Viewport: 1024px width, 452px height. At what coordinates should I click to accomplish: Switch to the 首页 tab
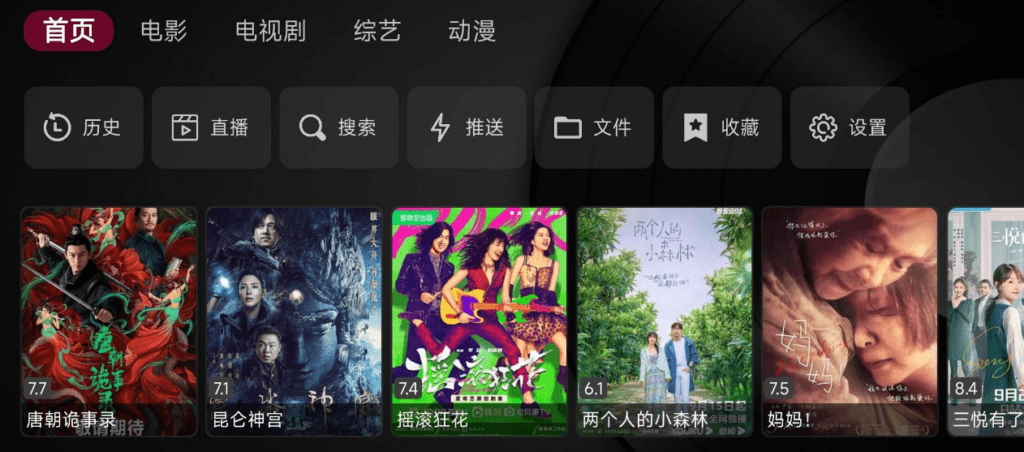tap(69, 31)
